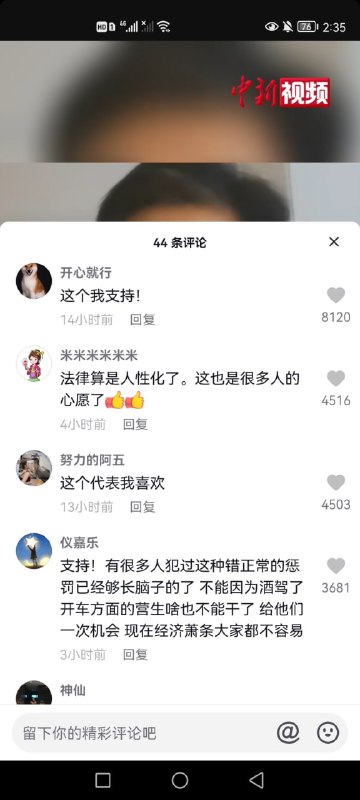
Task: Reply to 努力的阿五's comment
Action: [x=142, y=507]
